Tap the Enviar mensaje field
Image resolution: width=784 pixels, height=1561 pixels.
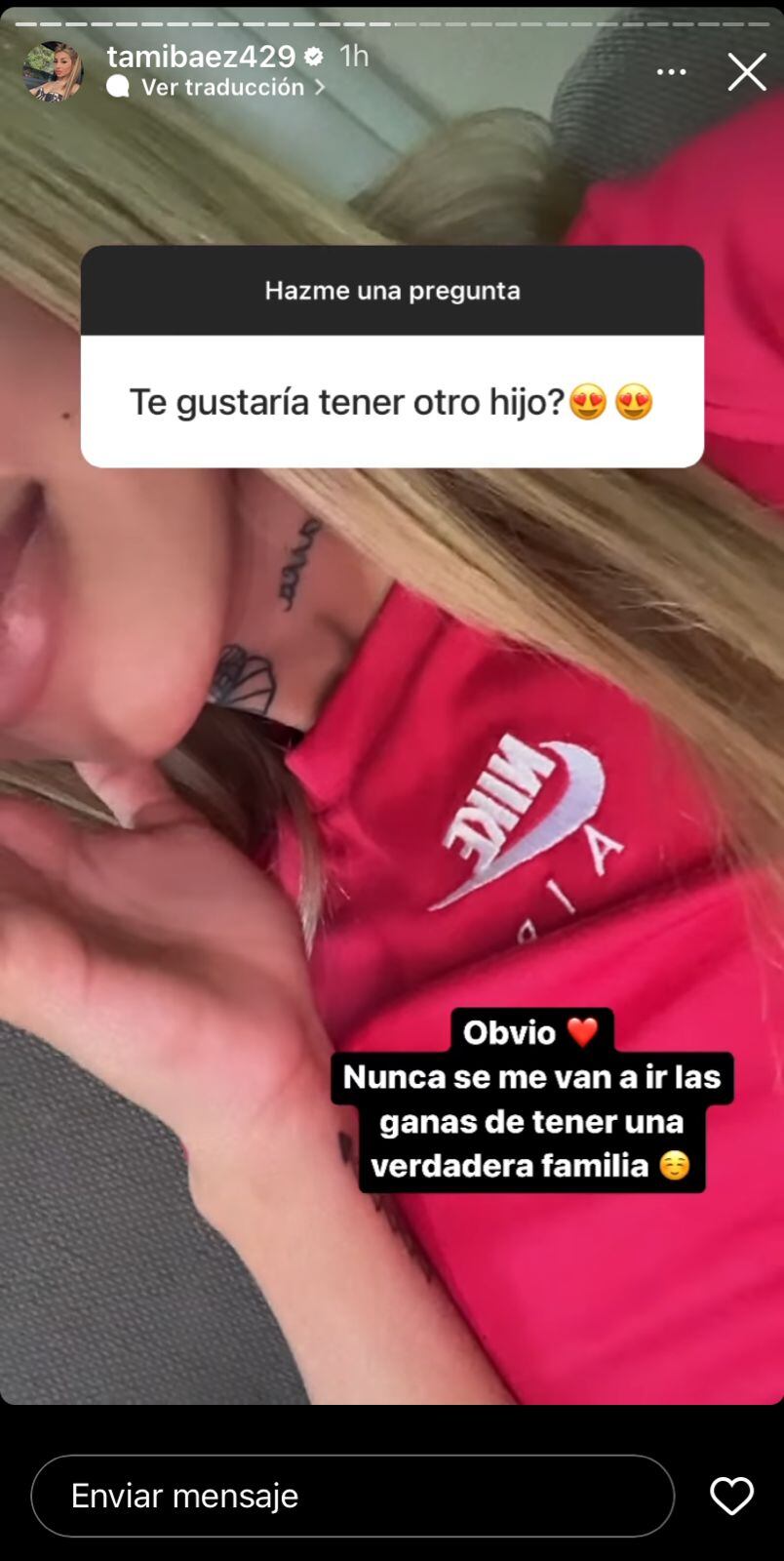tap(351, 1496)
